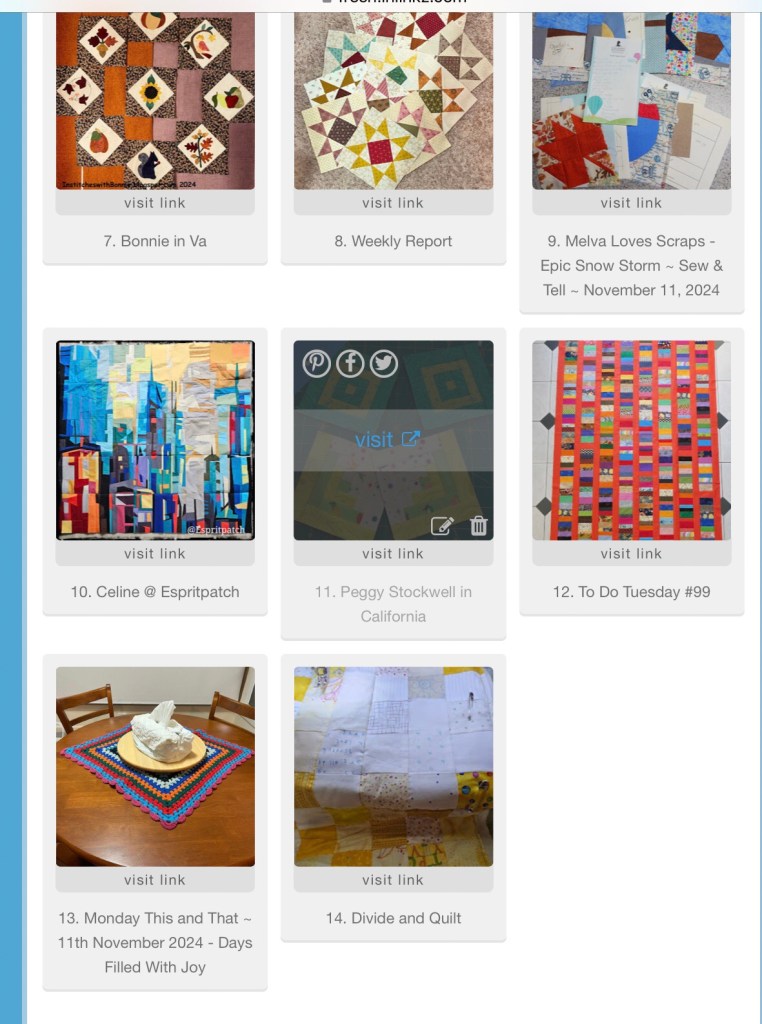Open visit link for Weekly Report

pyautogui.click(x=393, y=203)
